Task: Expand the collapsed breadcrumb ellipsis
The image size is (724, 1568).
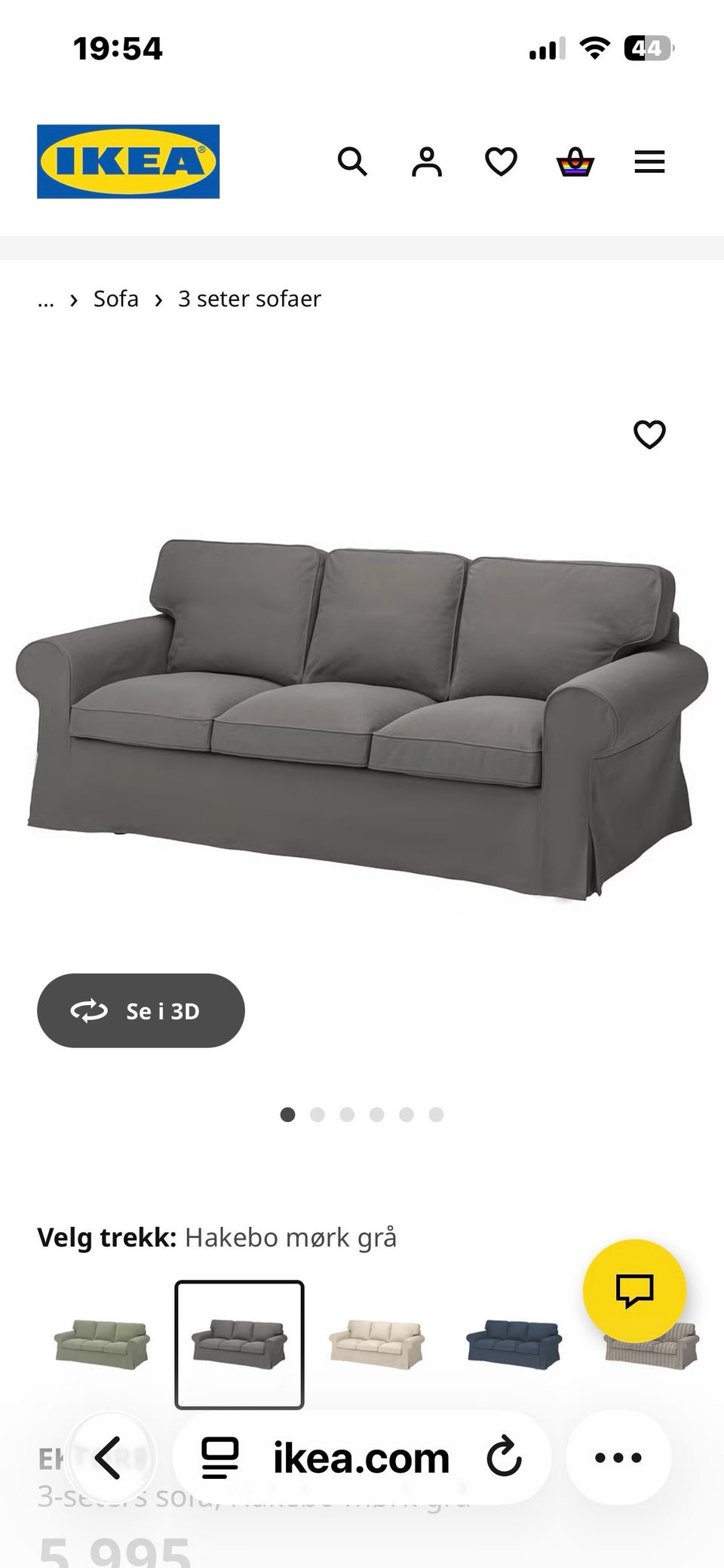Action: [46, 300]
